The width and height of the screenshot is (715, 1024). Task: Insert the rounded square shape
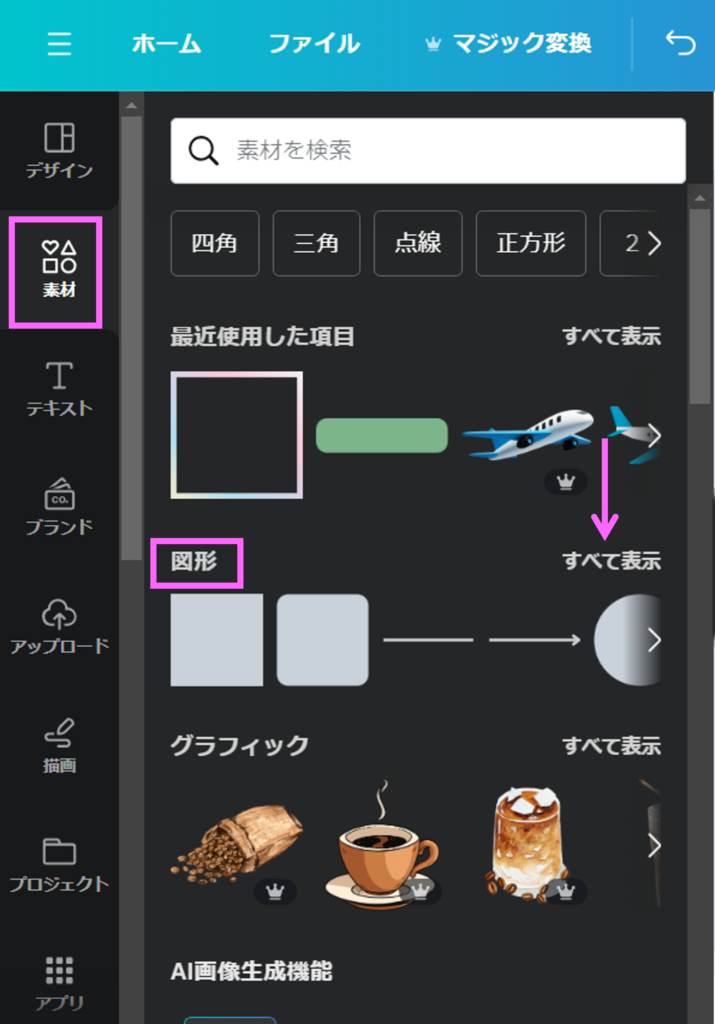[x=322, y=640]
